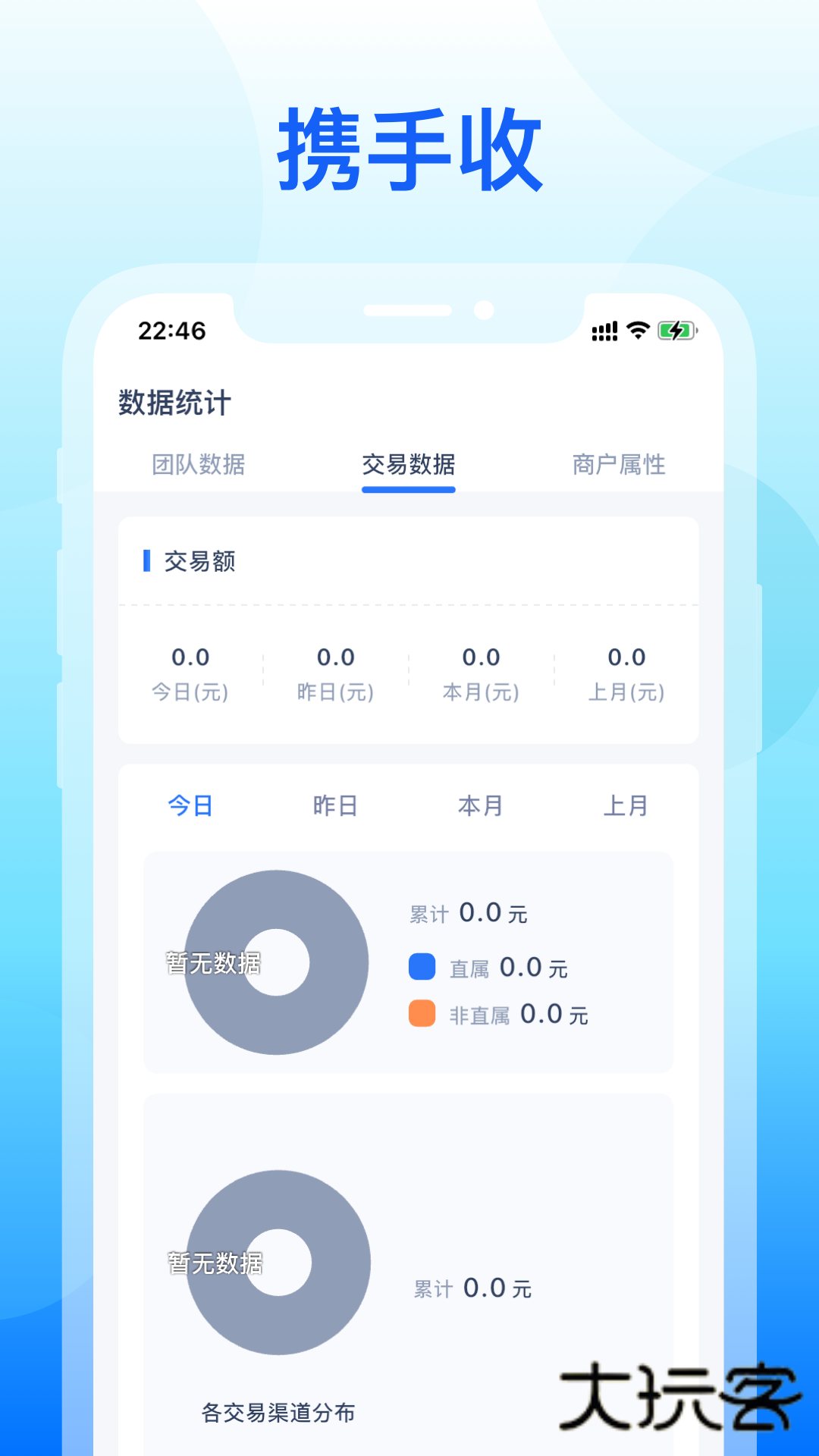
Task: Tap the cellular signal strength icon
Action: 604,330
